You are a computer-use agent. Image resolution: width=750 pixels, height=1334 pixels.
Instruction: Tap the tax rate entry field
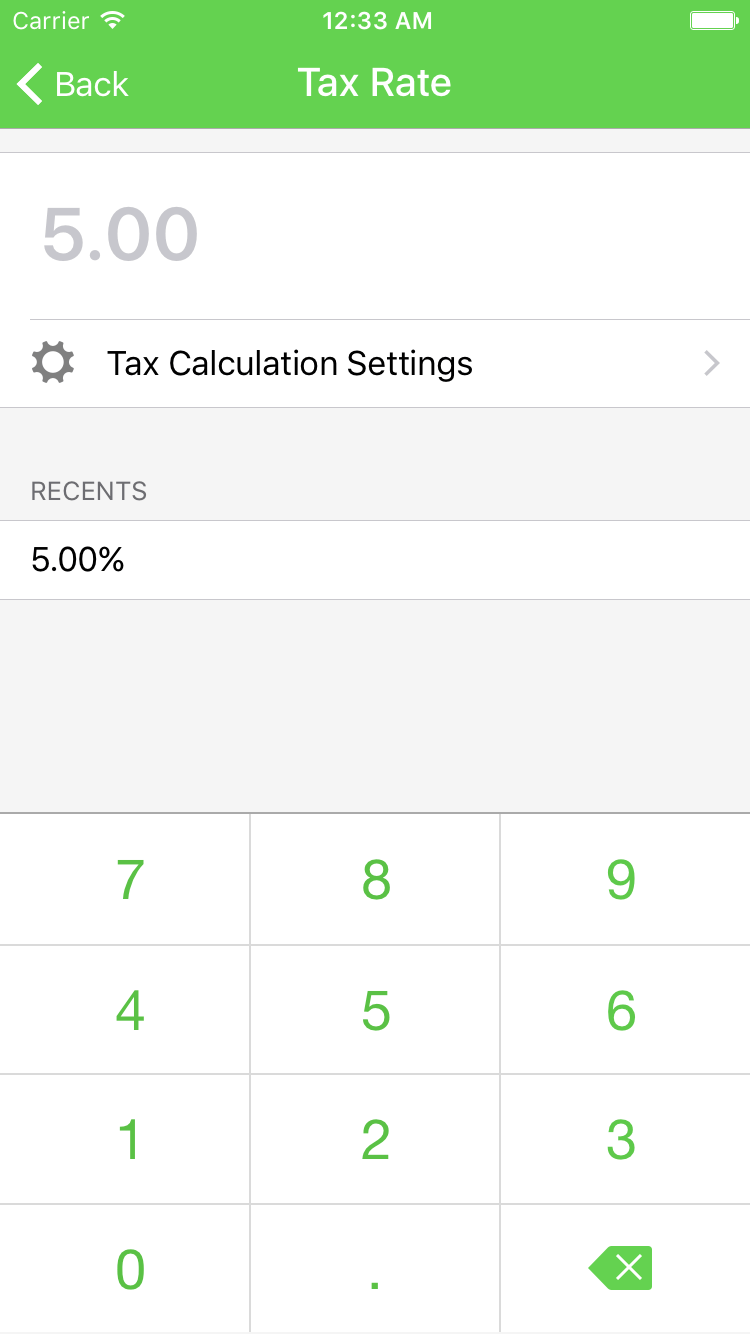click(x=375, y=236)
